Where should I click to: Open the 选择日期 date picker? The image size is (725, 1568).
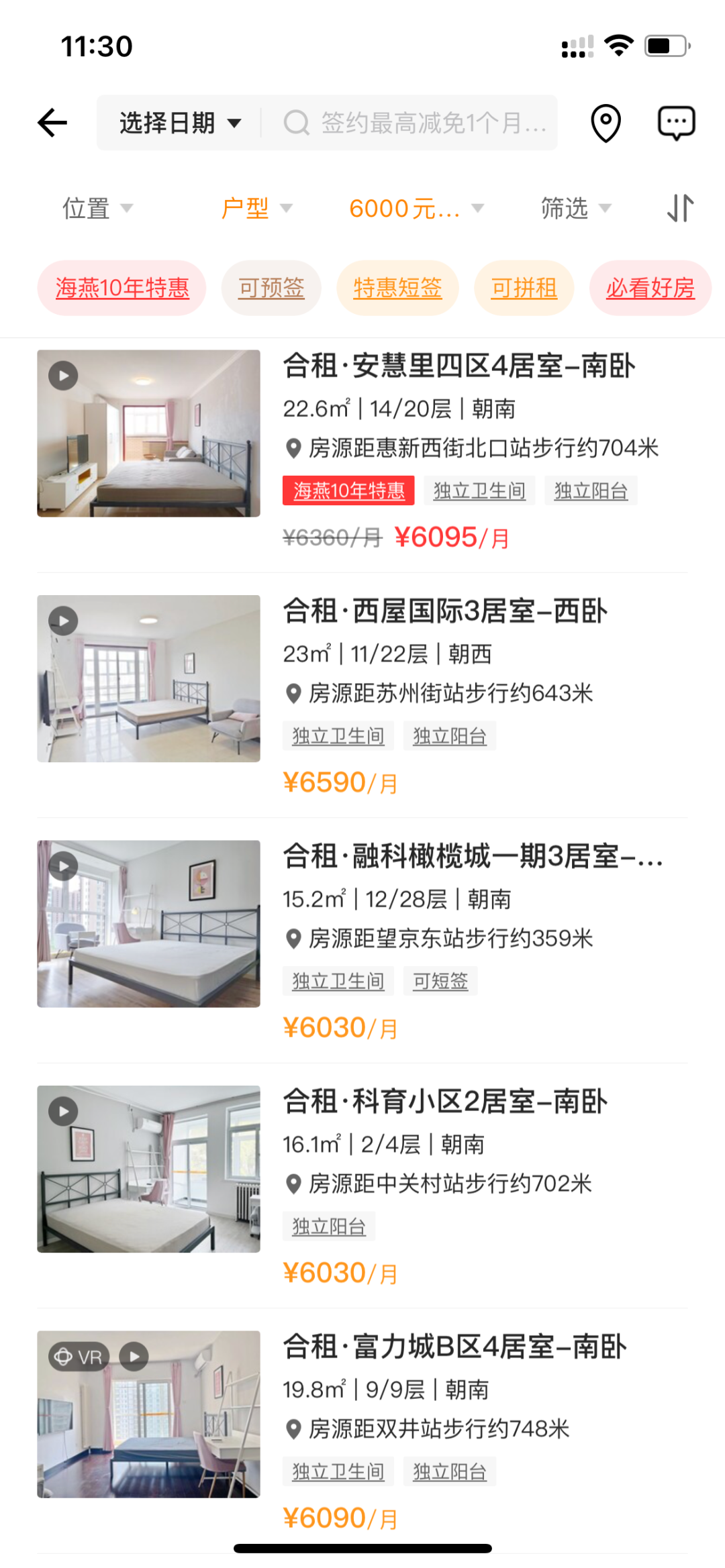click(x=180, y=123)
